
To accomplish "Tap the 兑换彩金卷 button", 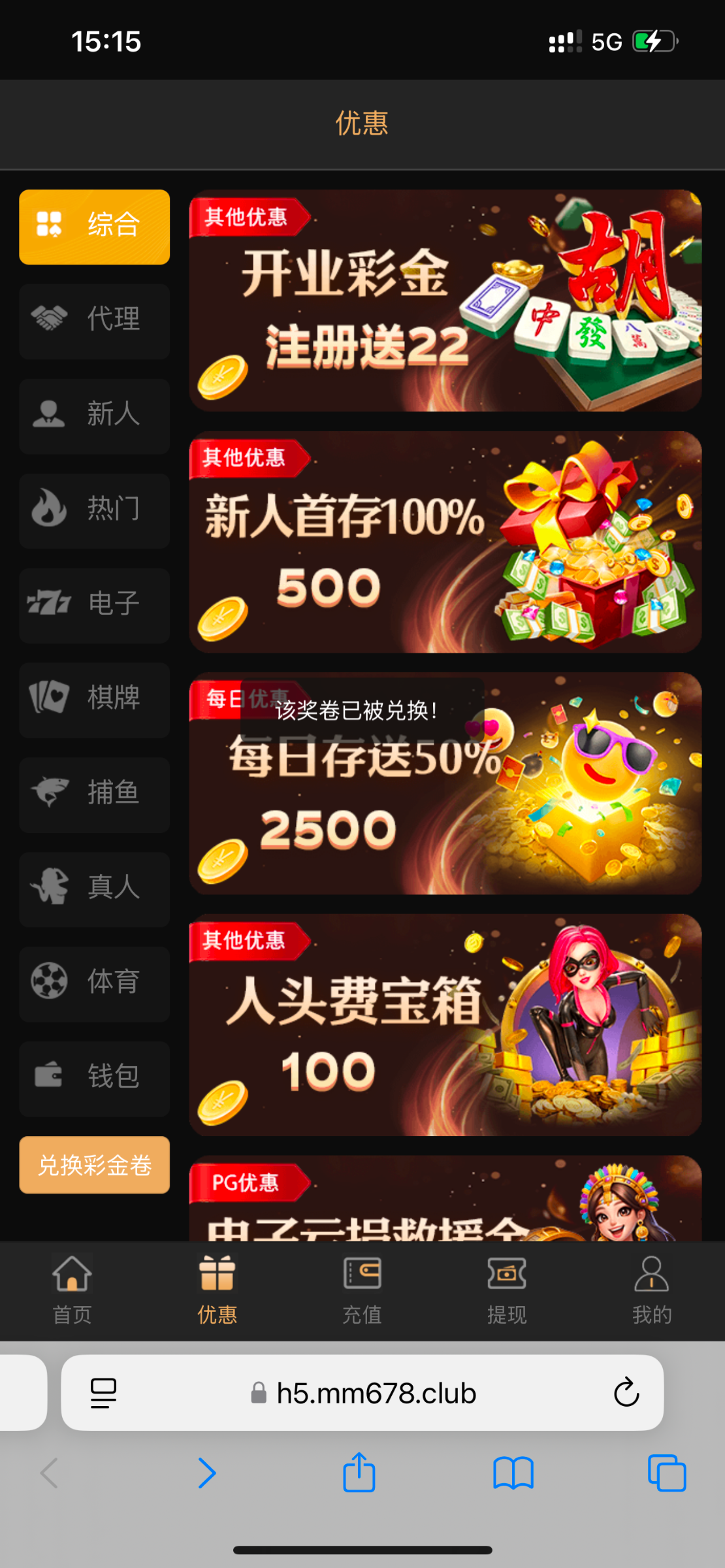I will 95,1165.
